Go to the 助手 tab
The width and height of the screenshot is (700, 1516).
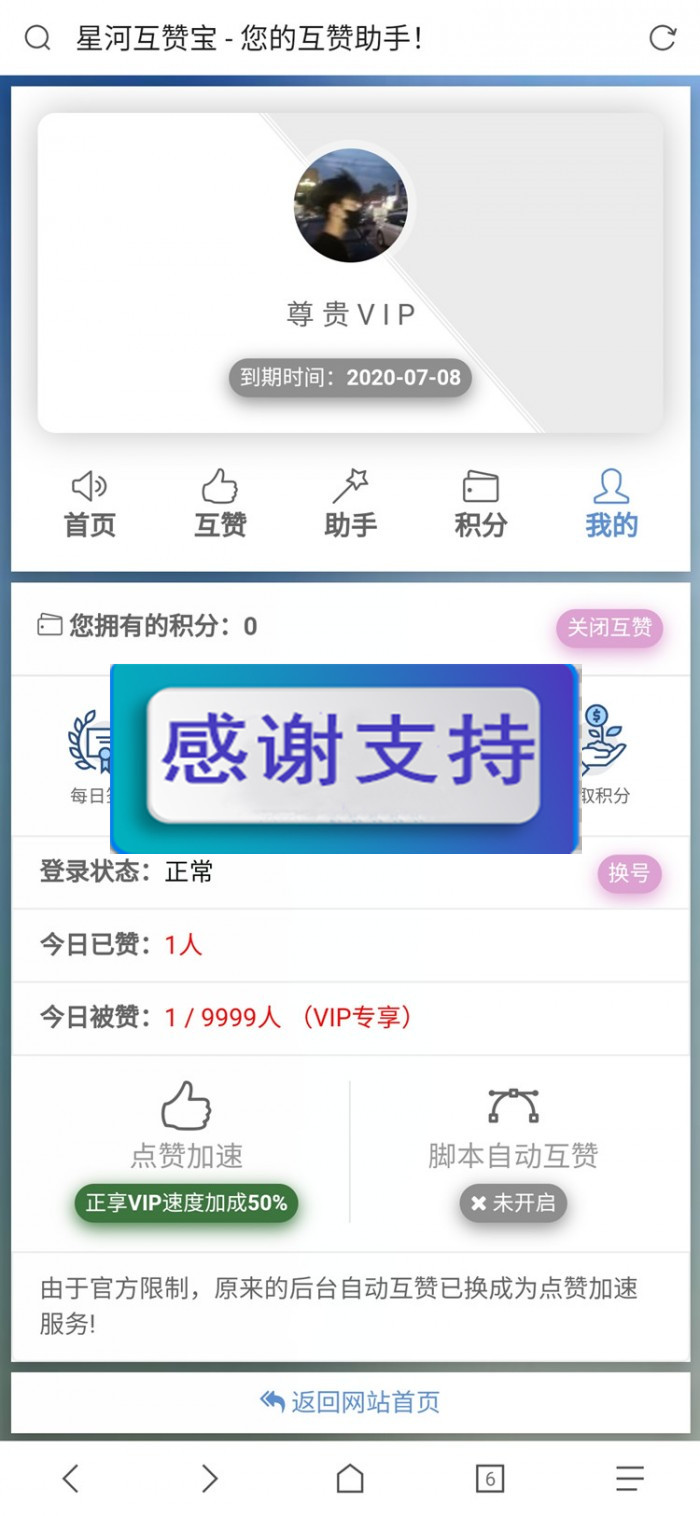click(x=350, y=504)
